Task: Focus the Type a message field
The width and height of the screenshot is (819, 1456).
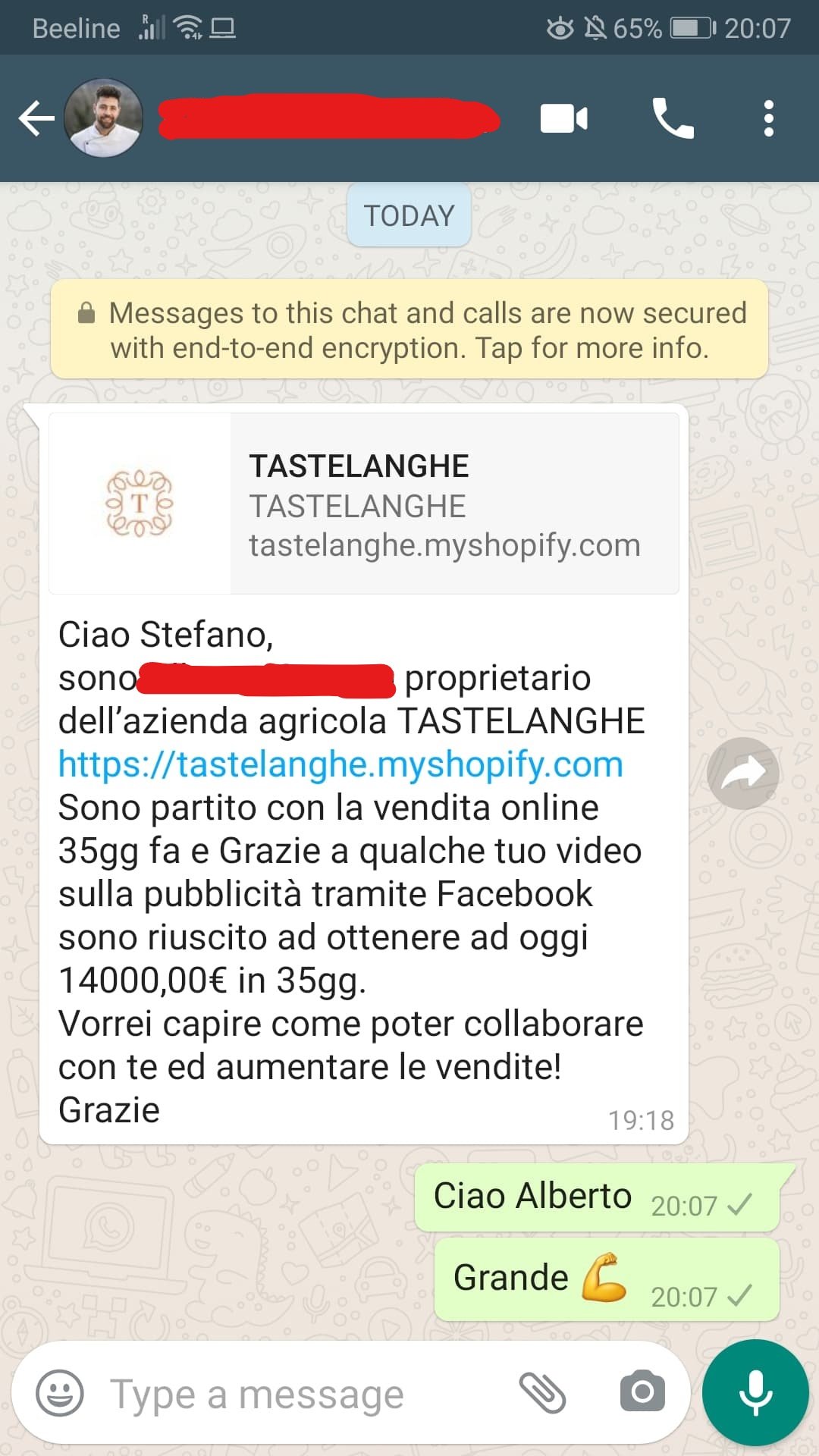Action: pyautogui.click(x=303, y=1394)
